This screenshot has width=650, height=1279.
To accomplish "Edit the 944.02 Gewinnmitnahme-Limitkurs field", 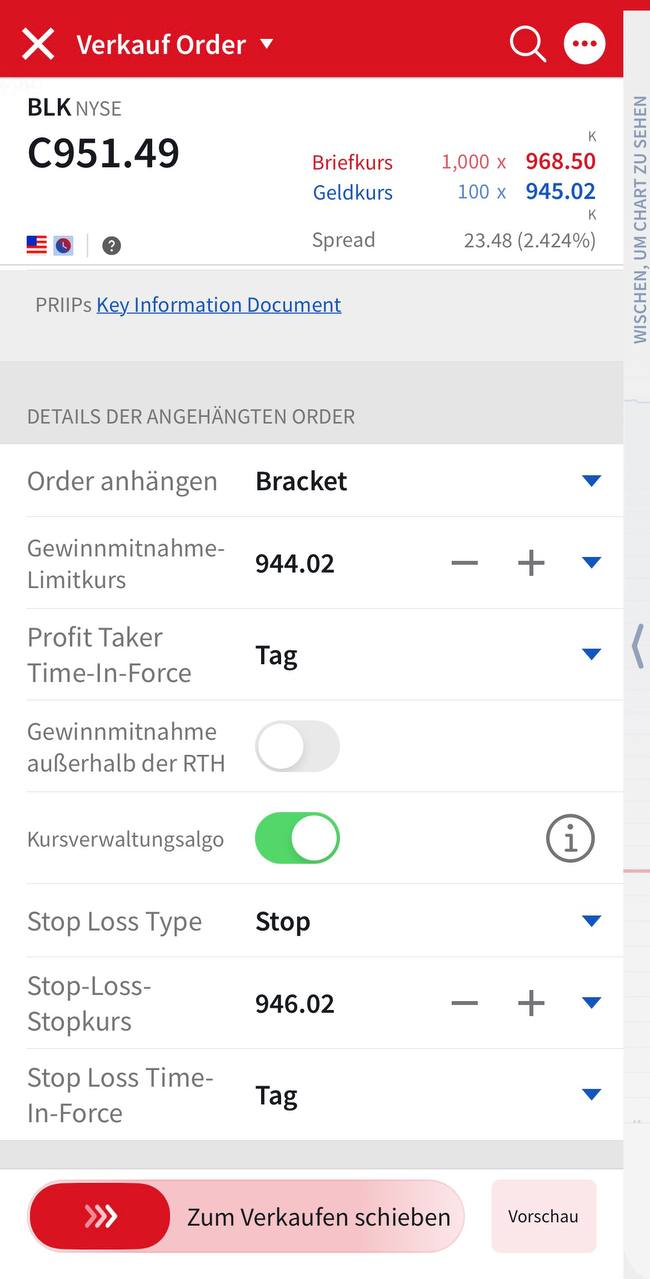I will [x=295, y=564].
